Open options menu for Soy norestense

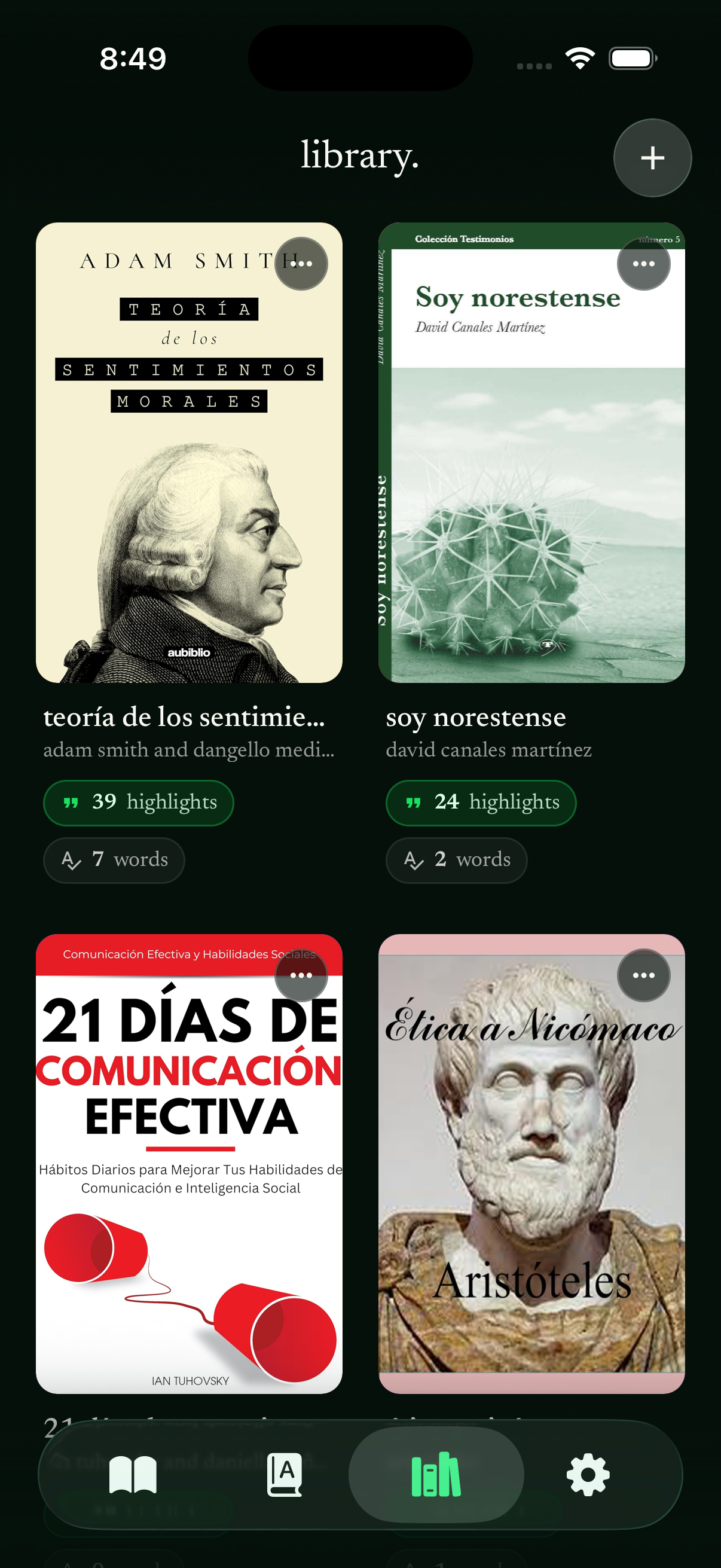[643, 264]
